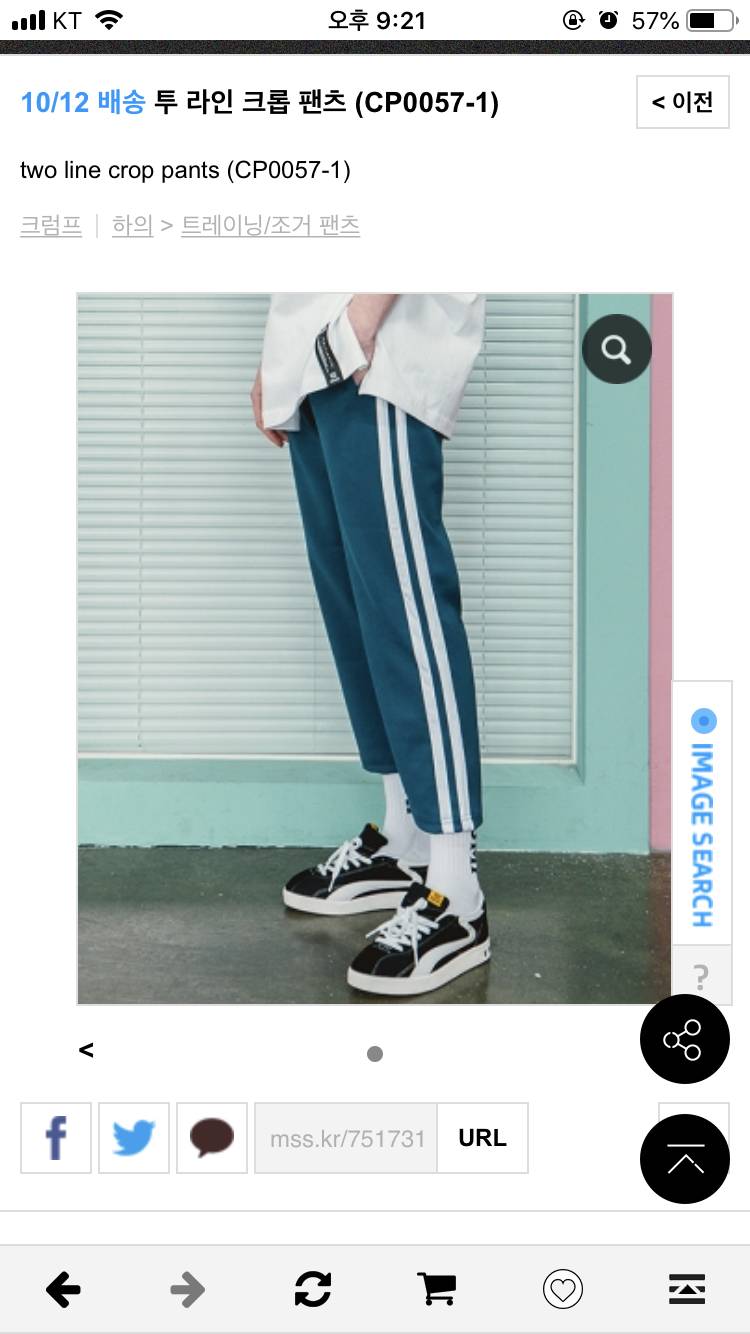Share product via KakaoTalk bubble
The image size is (750, 1334).
tap(212, 1138)
